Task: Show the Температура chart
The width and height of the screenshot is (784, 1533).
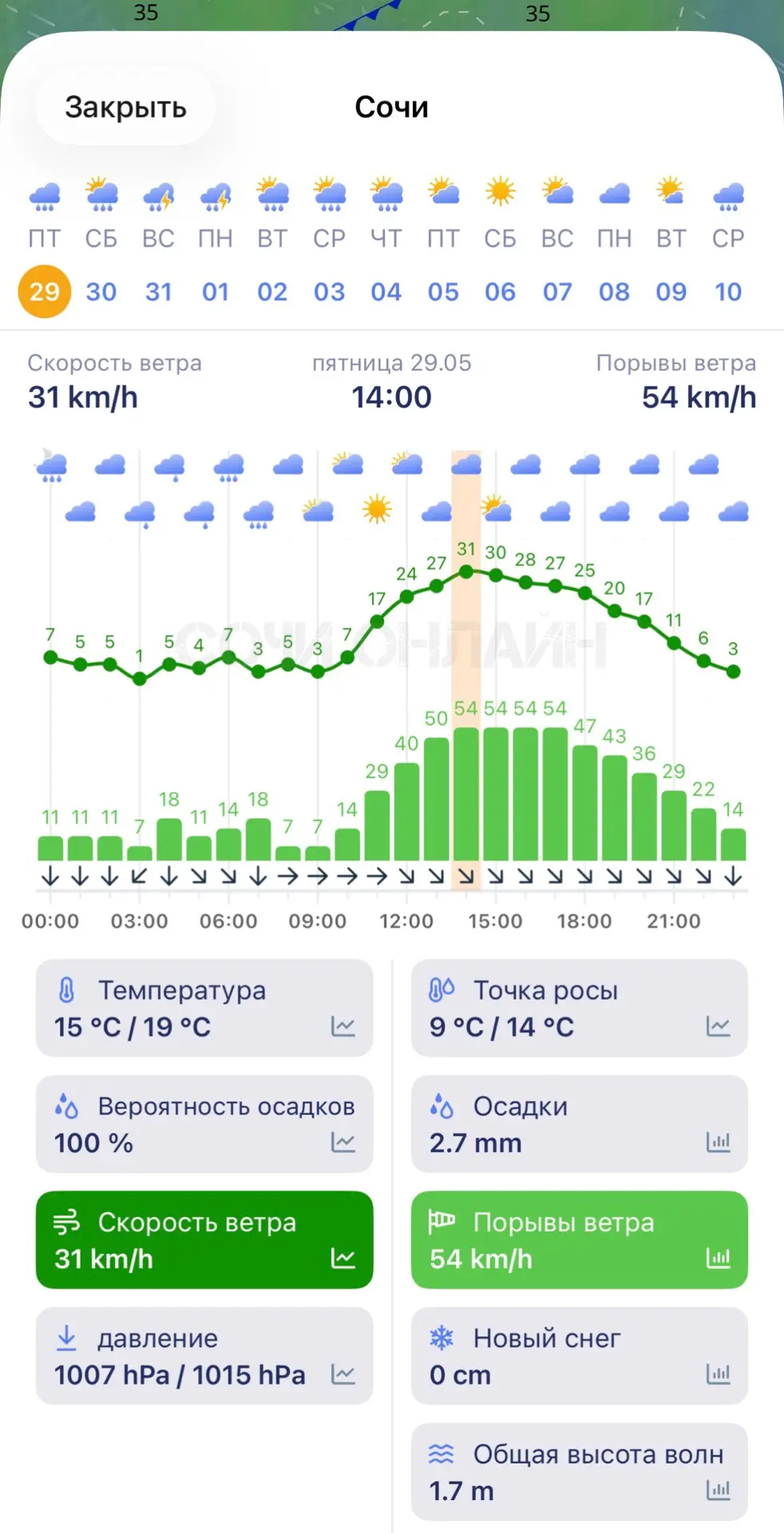Action: (x=204, y=1008)
